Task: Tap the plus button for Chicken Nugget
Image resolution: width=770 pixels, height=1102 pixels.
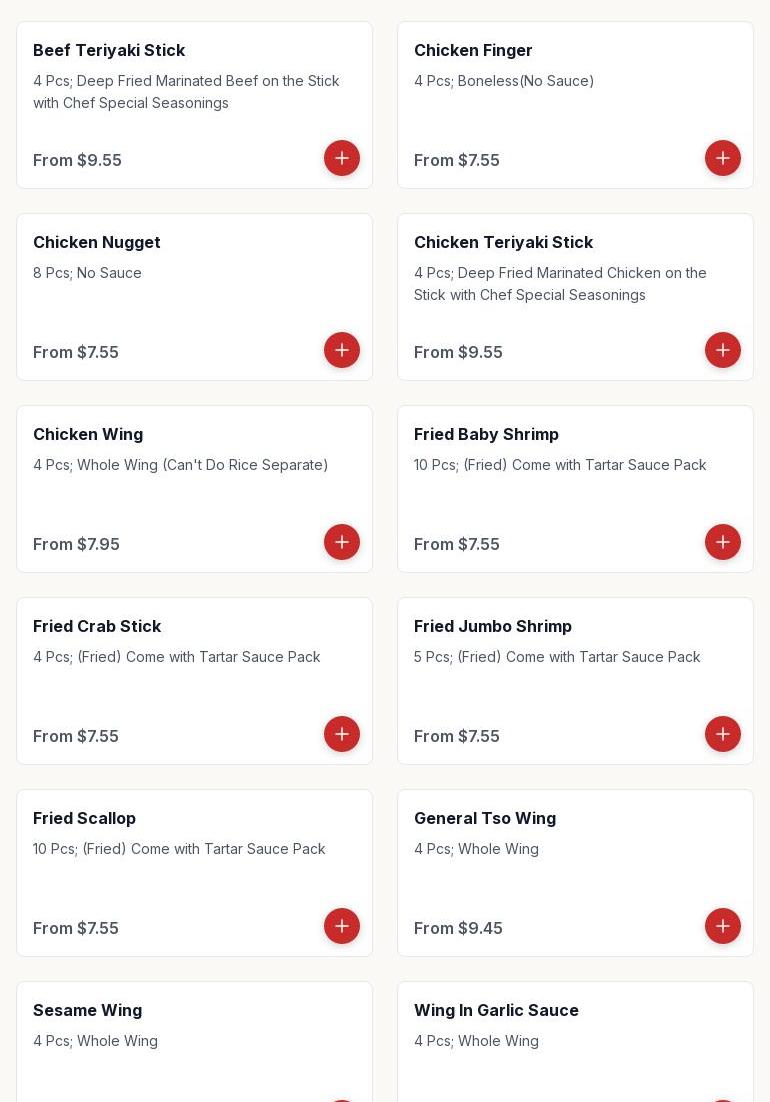Action: pos(342,350)
